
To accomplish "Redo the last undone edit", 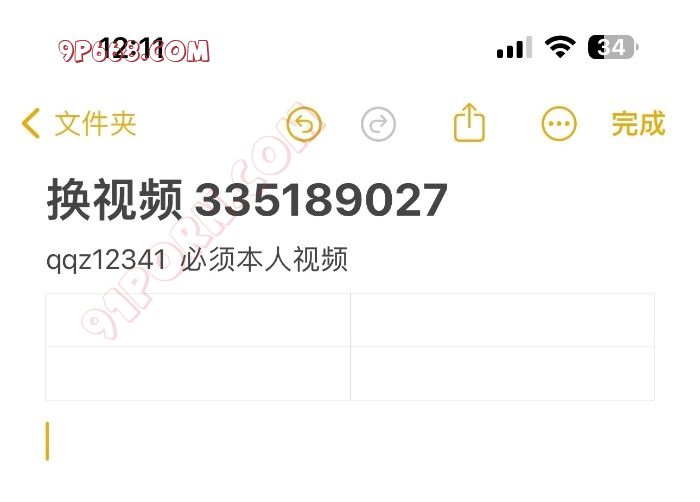I will [x=378, y=125].
